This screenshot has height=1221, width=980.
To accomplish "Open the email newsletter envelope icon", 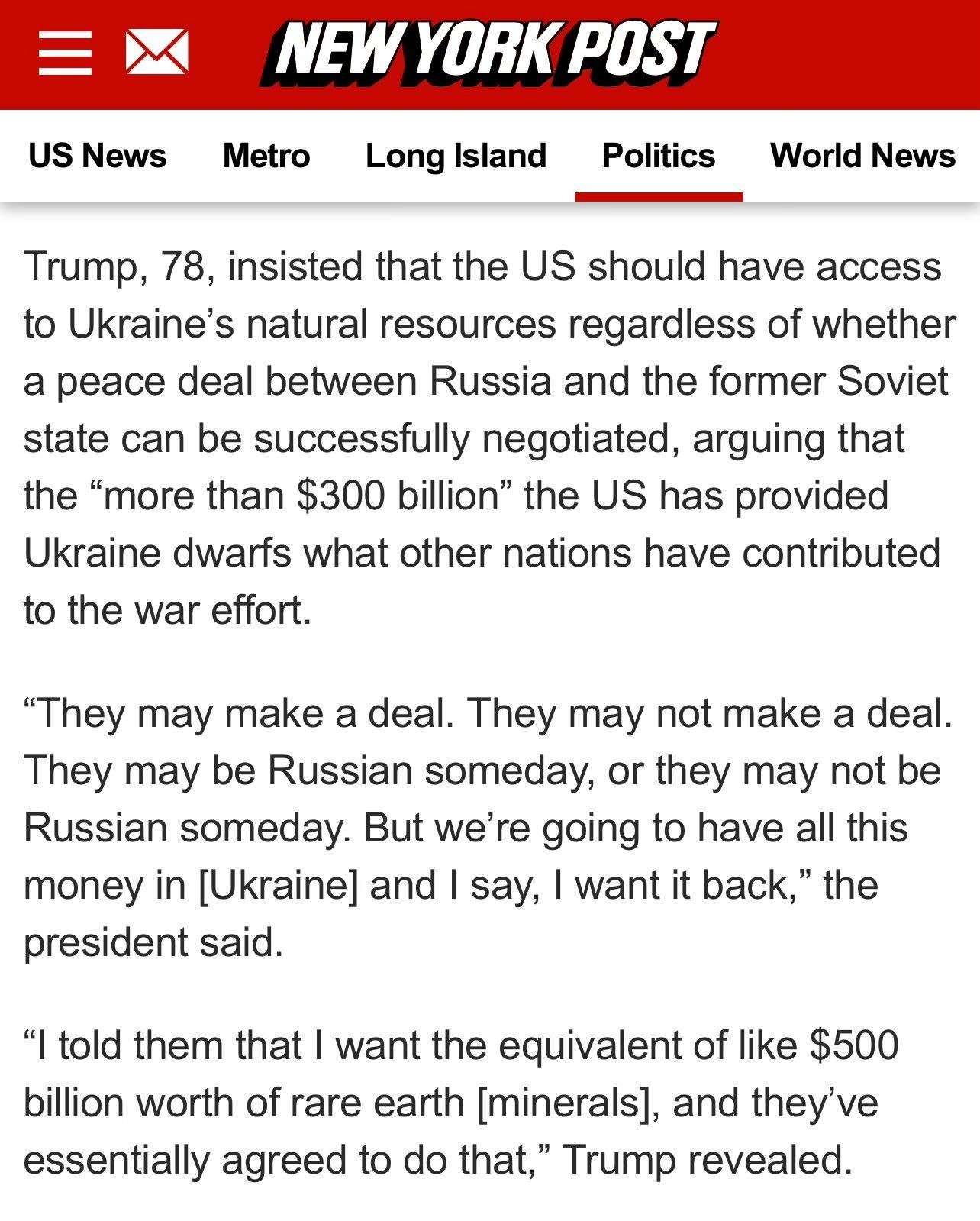I will pos(156,52).
